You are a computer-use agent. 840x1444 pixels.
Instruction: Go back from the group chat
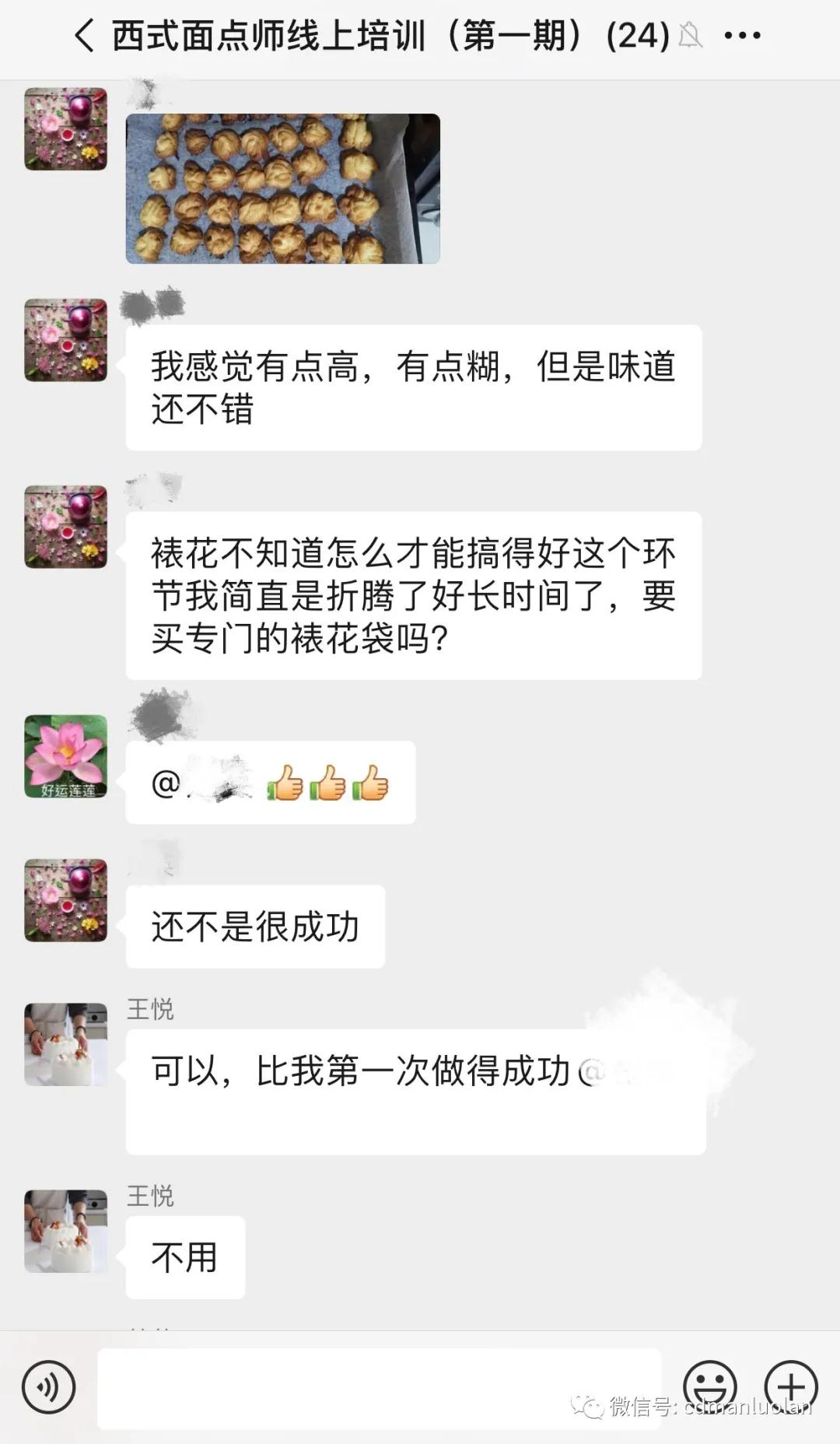click(x=84, y=36)
